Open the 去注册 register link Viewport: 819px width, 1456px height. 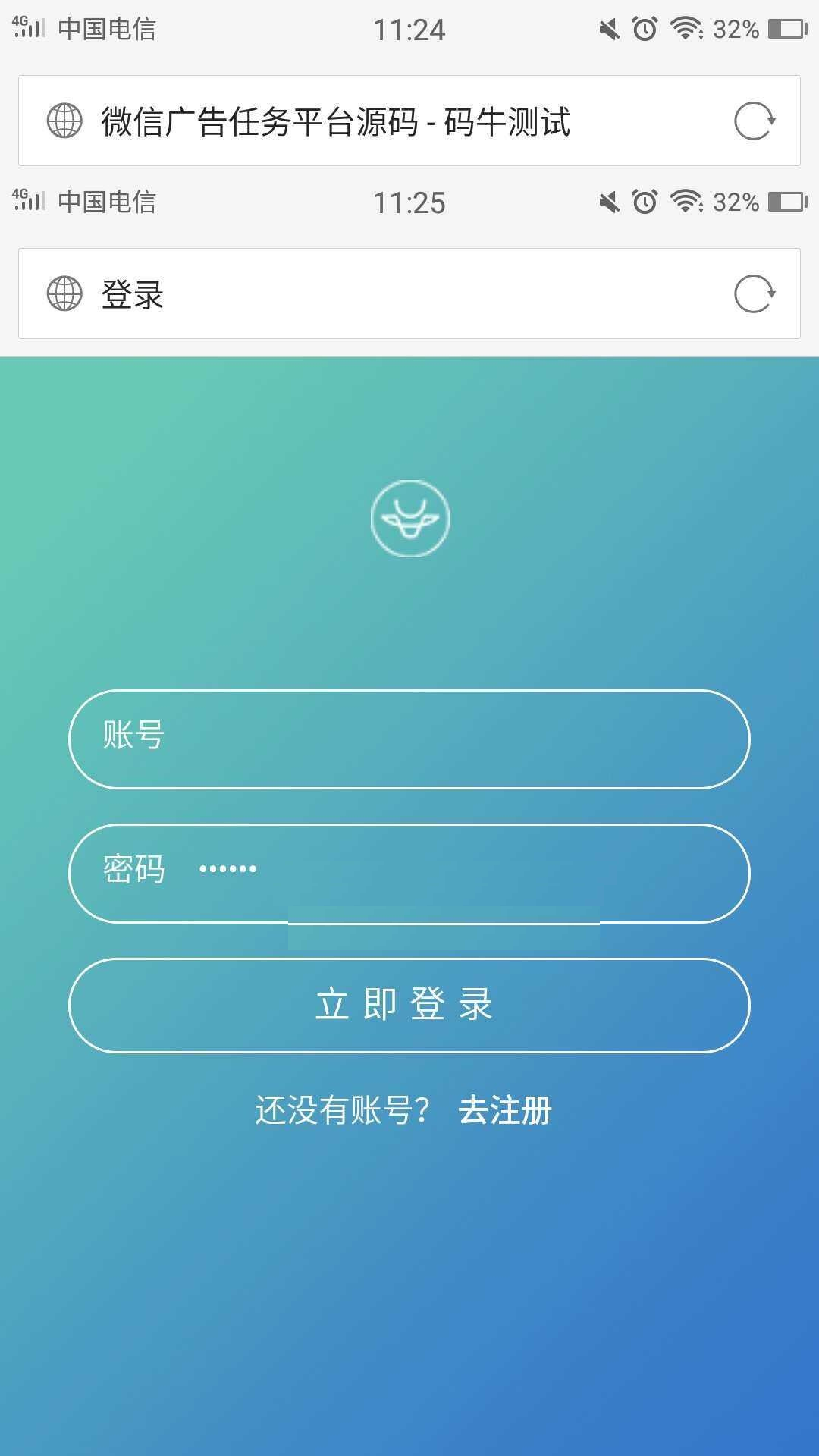pos(505,1110)
